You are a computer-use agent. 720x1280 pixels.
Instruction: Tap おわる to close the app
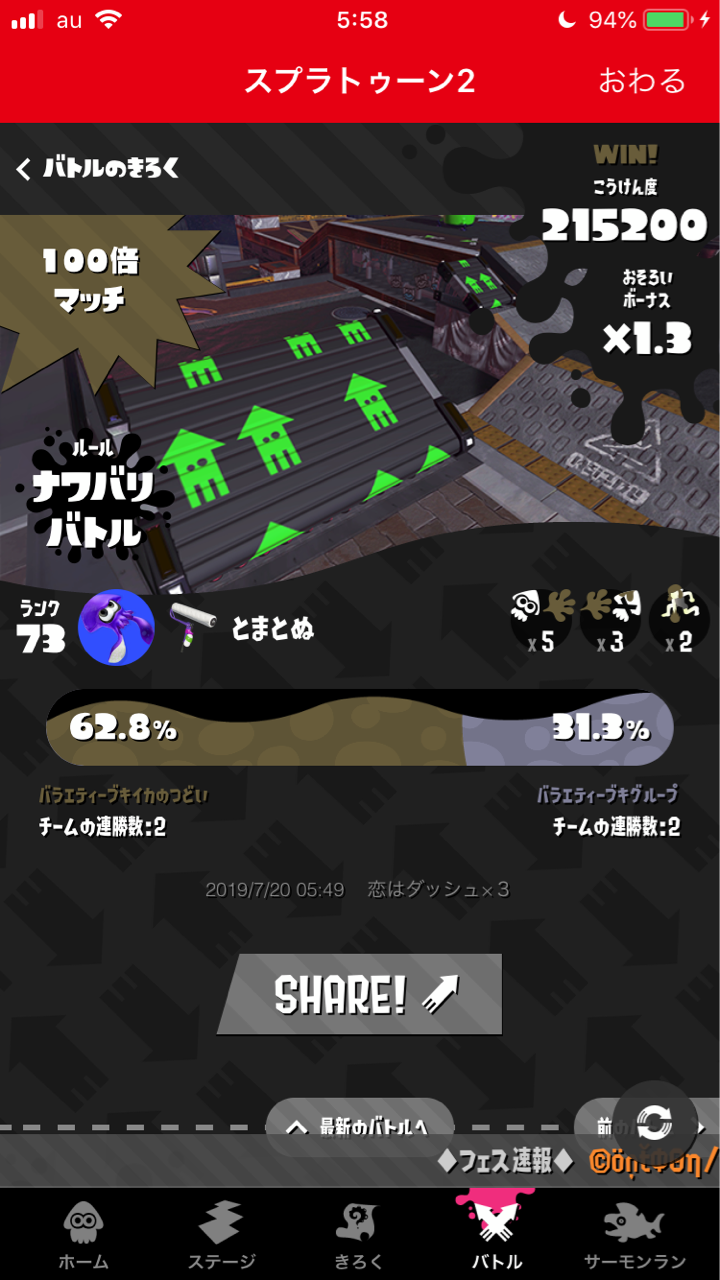[642, 80]
